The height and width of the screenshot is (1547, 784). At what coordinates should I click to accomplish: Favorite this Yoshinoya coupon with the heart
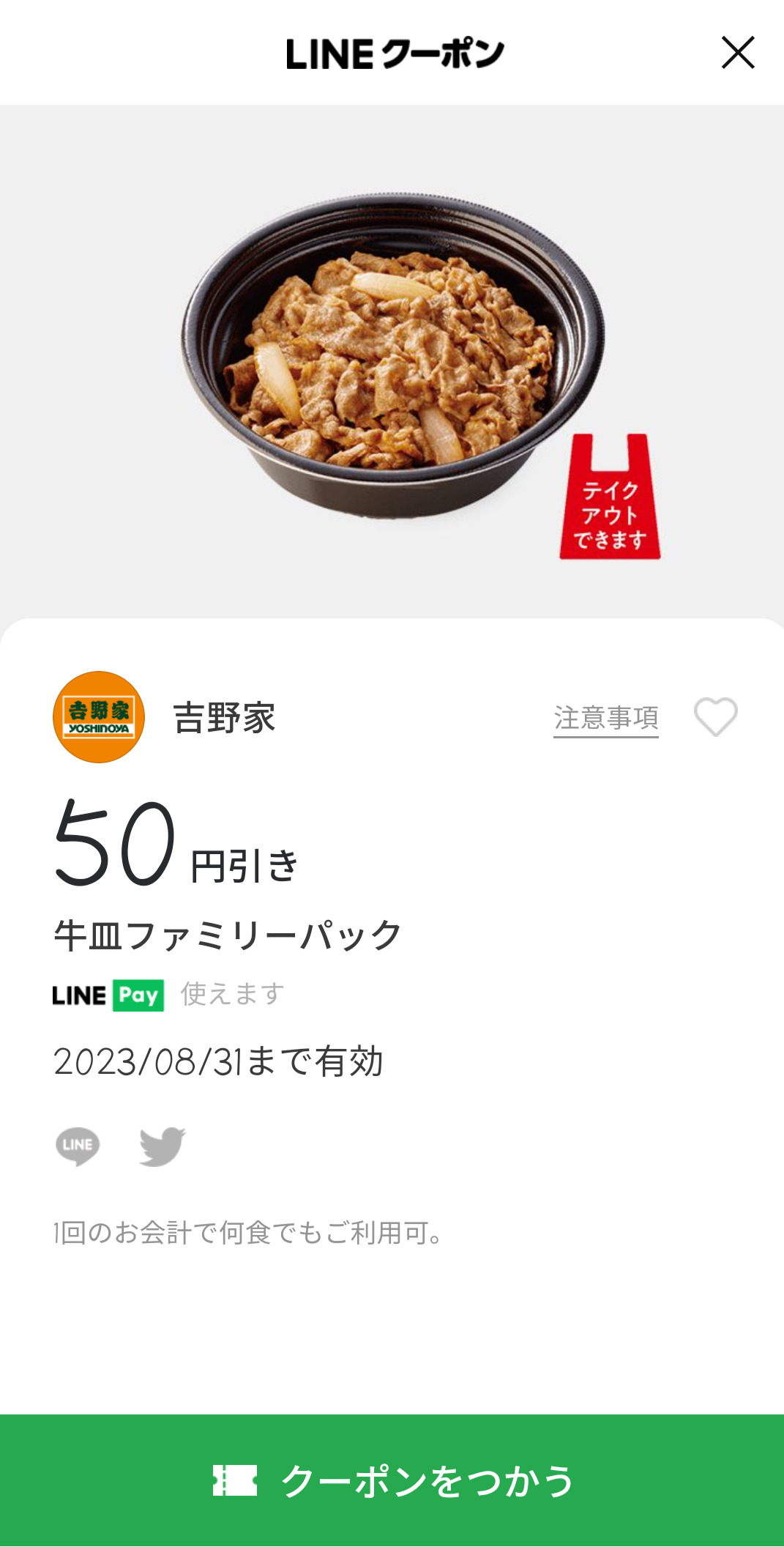(x=715, y=717)
